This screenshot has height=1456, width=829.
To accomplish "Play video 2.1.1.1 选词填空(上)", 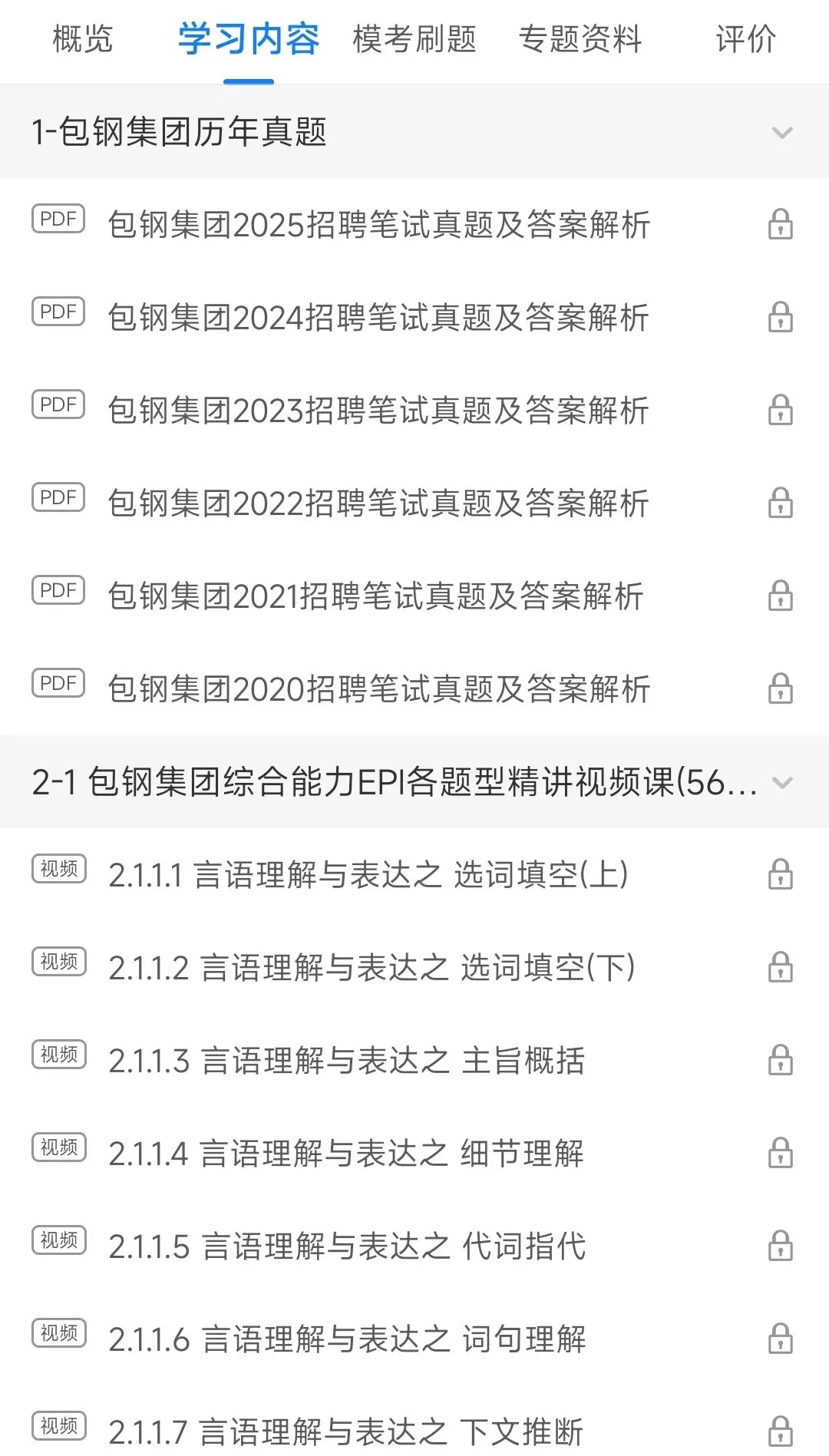I will click(x=368, y=875).
